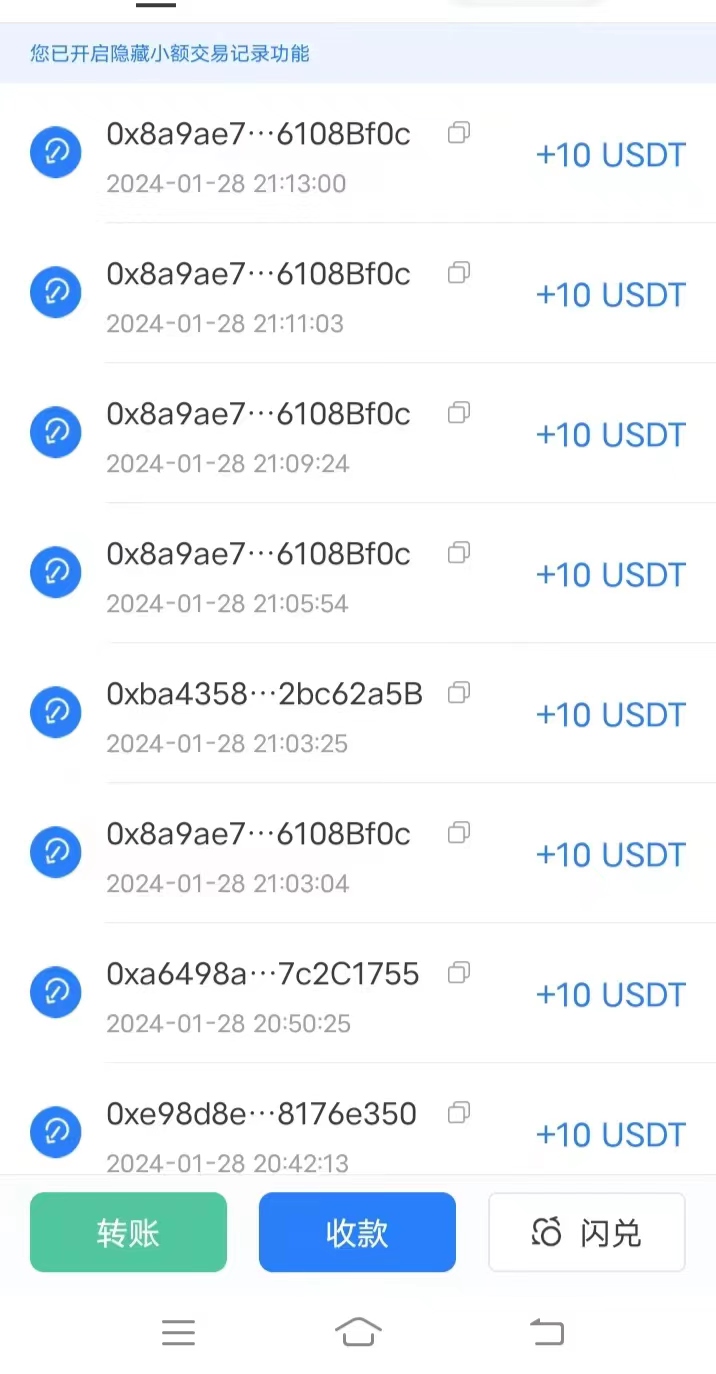Copy the address of the 21:11:03 transaction
The height and width of the screenshot is (1374, 716).
coord(458,272)
